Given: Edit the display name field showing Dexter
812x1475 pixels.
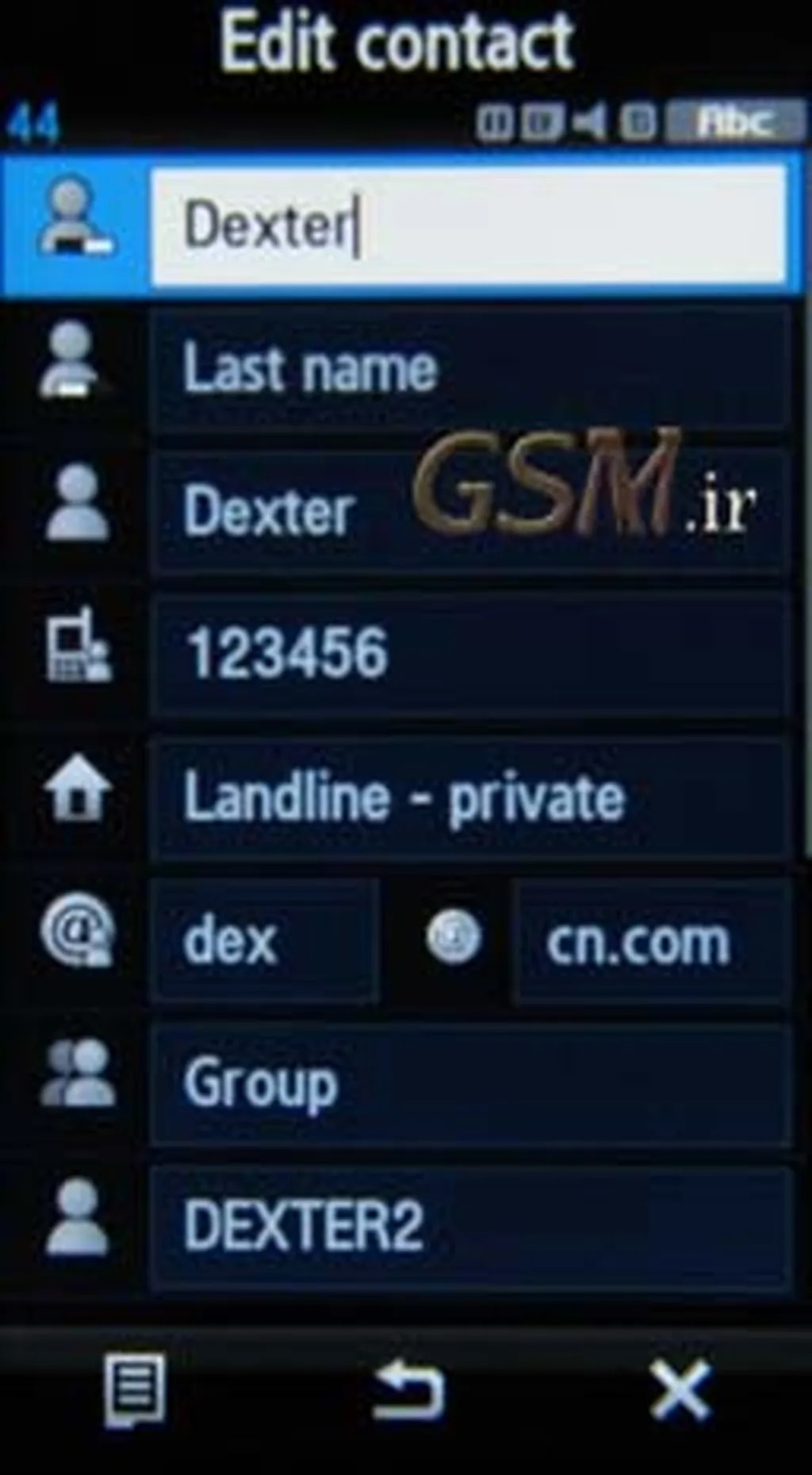Looking at the screenshot, I should pyautogui.click(x=468, y=512).
